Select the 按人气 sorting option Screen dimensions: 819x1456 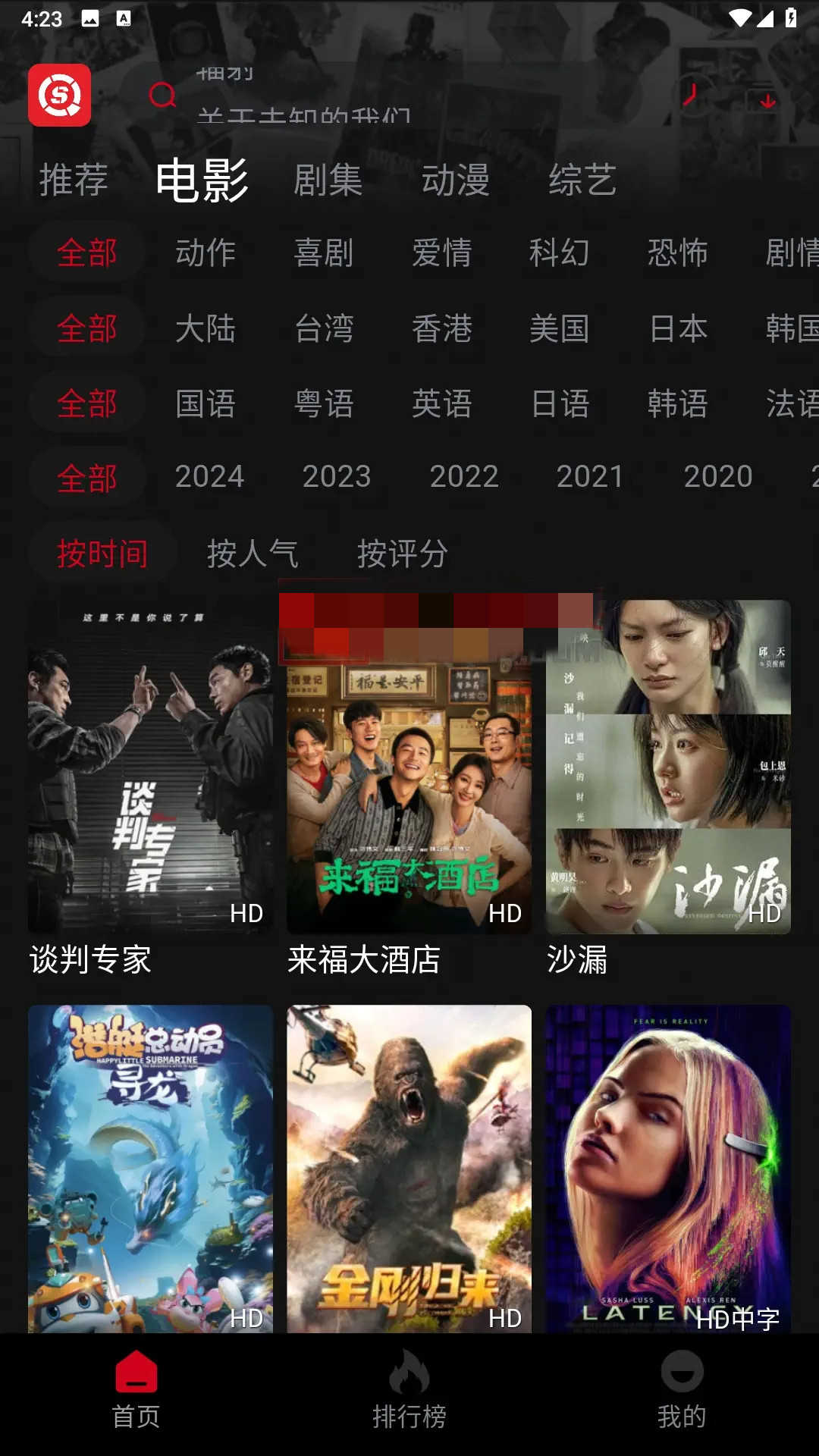pos(253,554)
